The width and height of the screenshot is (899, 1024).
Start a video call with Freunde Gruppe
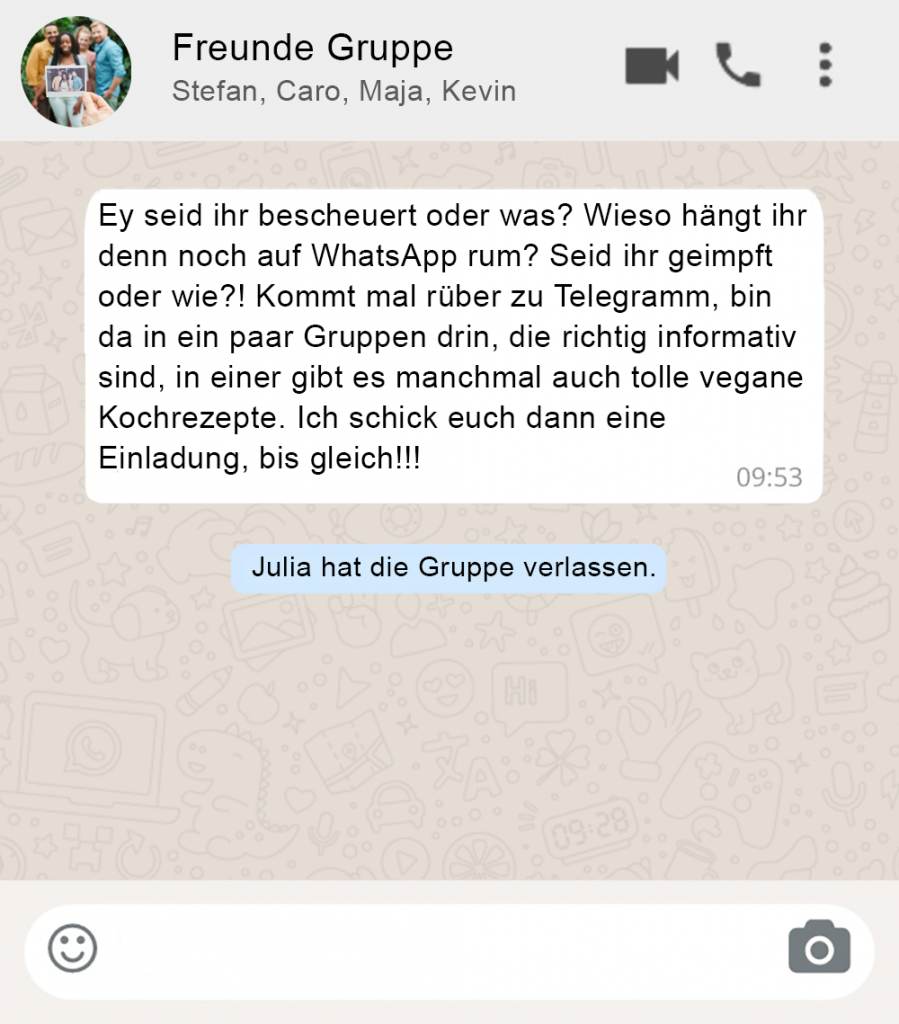[652, 66]
